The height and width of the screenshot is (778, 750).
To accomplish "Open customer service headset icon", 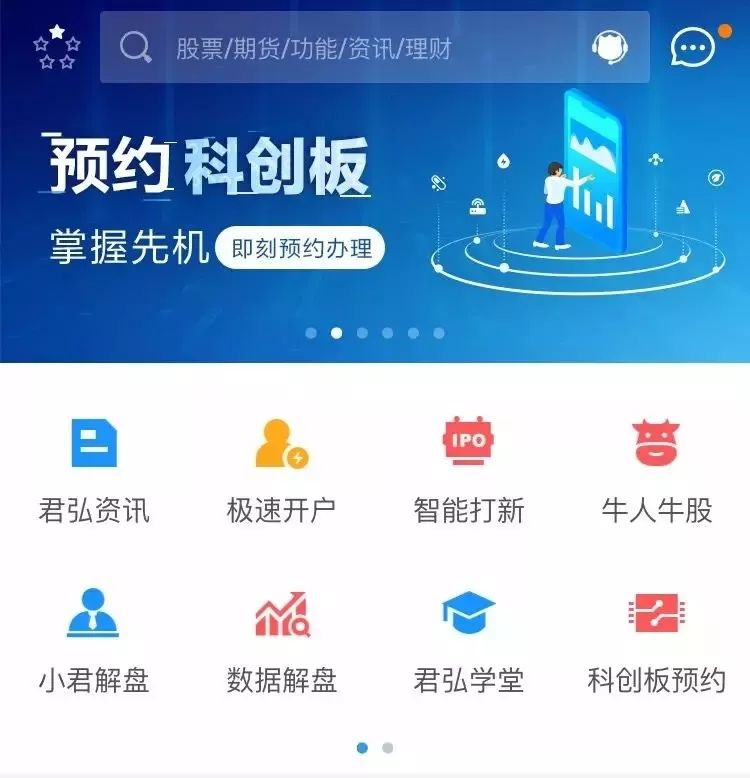I will 609,47.
